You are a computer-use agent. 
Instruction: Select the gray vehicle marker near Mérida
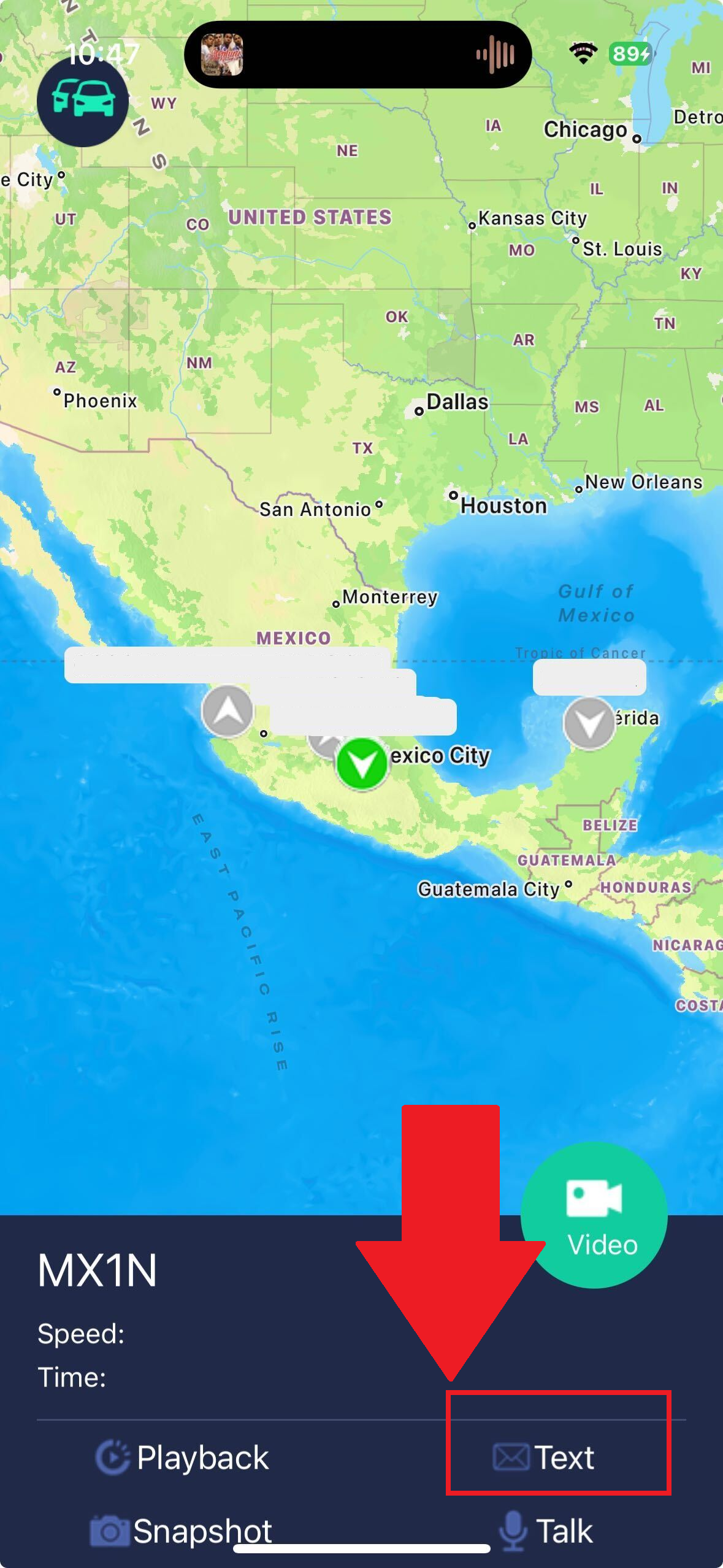pos(589,723)
